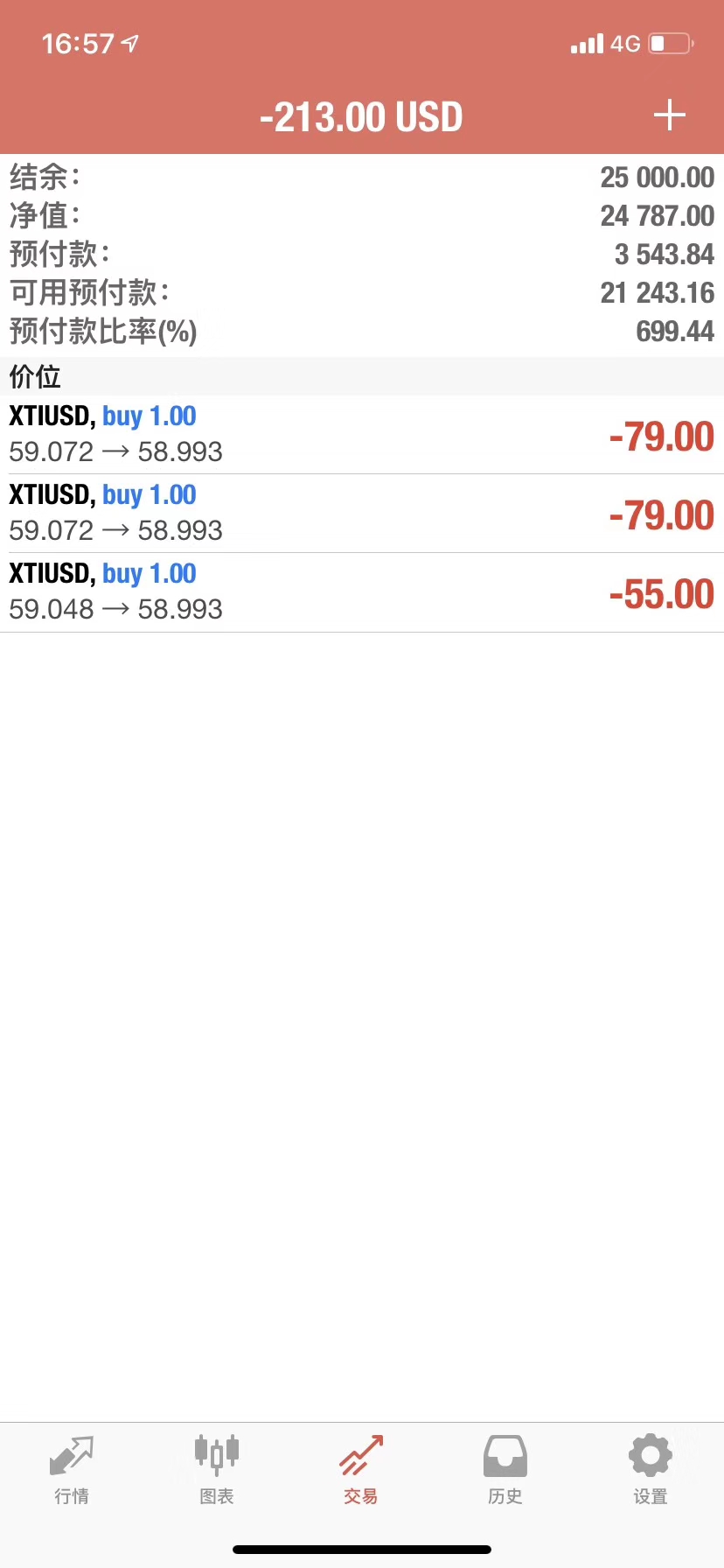This screenshot has width=724, height=1568.
Task: Go to the 历史 history tab
Action: coord(505,1470)
